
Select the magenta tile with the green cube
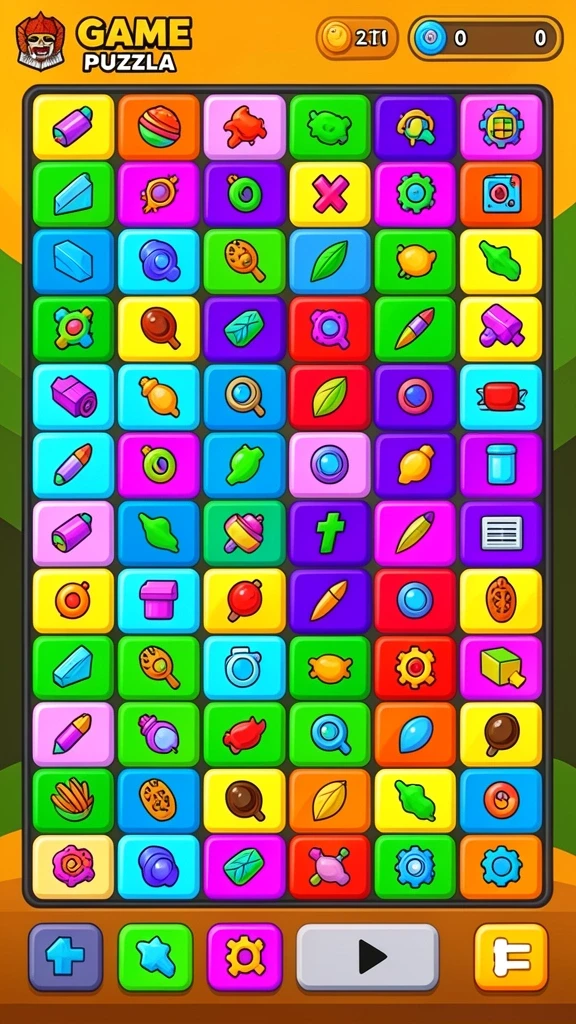point(501,668)
